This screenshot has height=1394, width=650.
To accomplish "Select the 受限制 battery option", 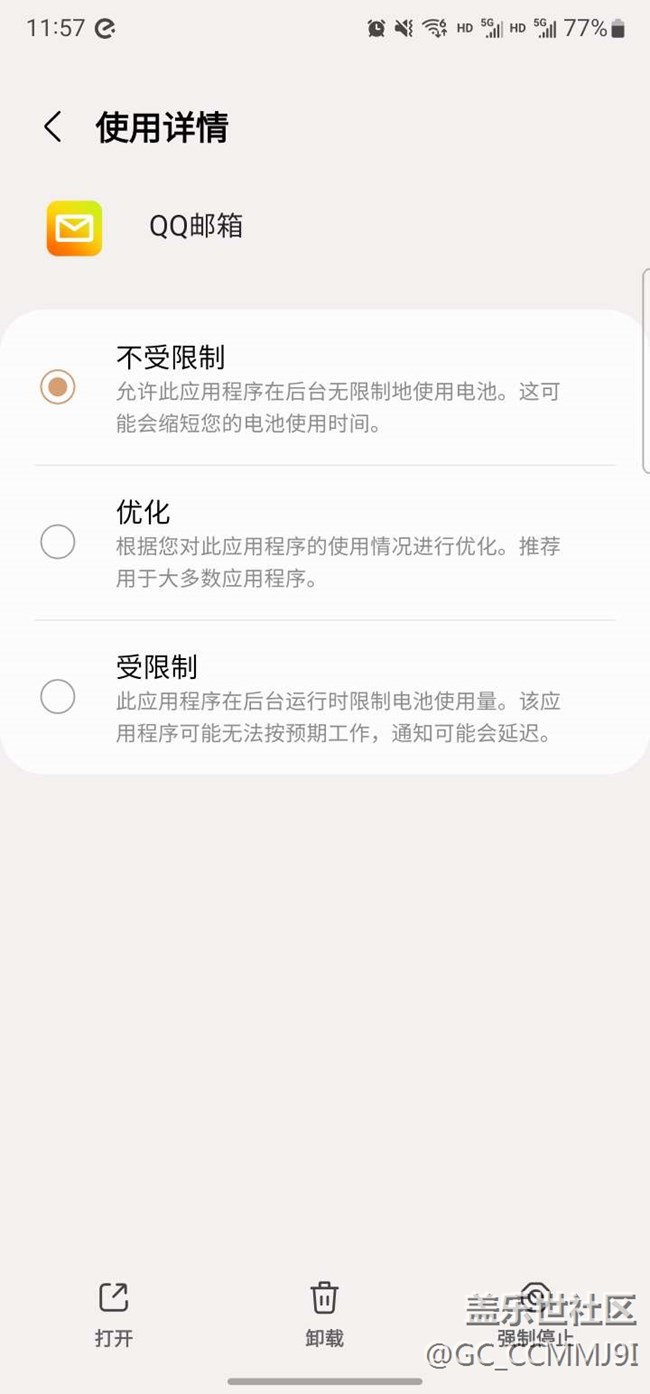I will click(x=58, y=697).
